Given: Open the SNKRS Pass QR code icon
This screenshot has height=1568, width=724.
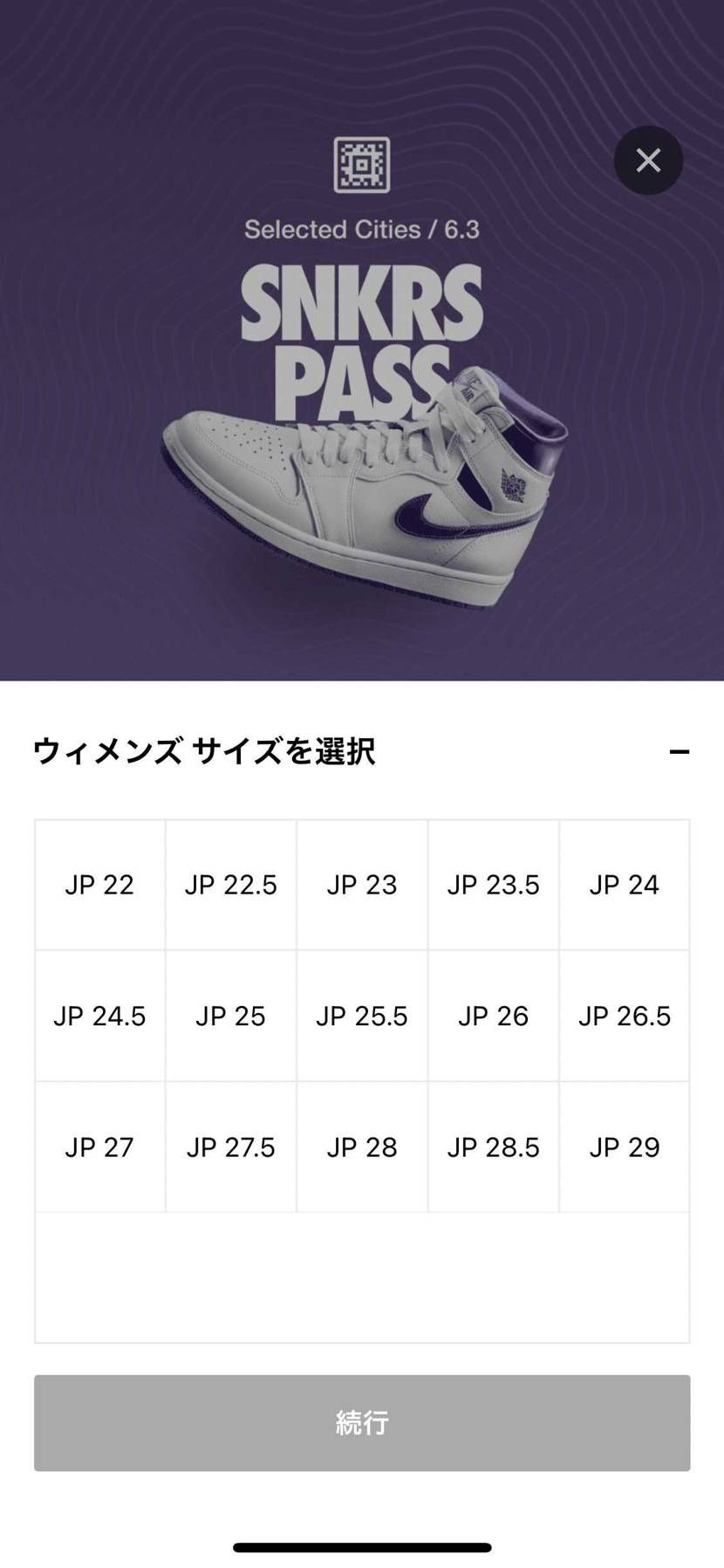Looking at the screenshot, I should tap(361, 164).
